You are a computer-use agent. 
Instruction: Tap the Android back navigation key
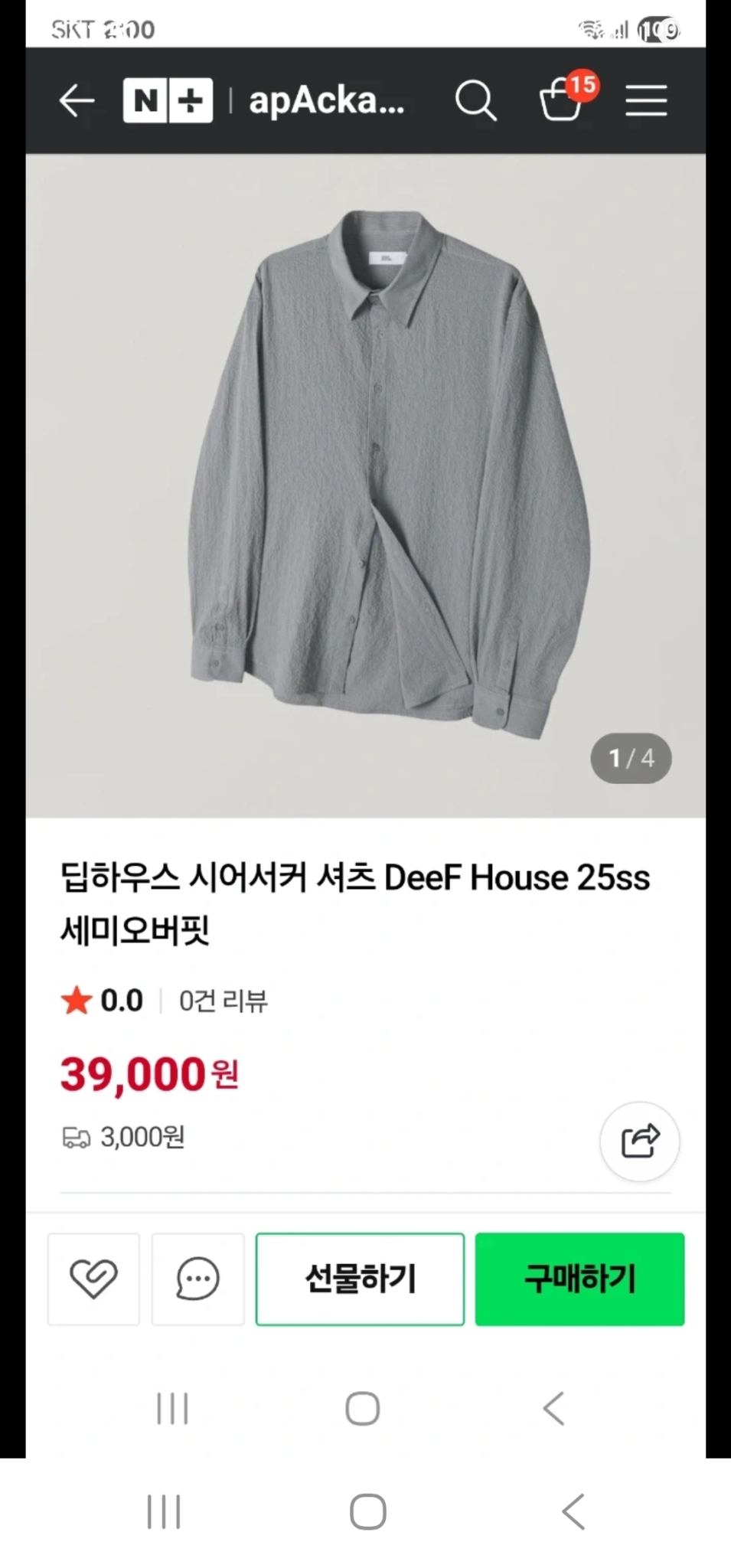click(x=571, y=1509)
